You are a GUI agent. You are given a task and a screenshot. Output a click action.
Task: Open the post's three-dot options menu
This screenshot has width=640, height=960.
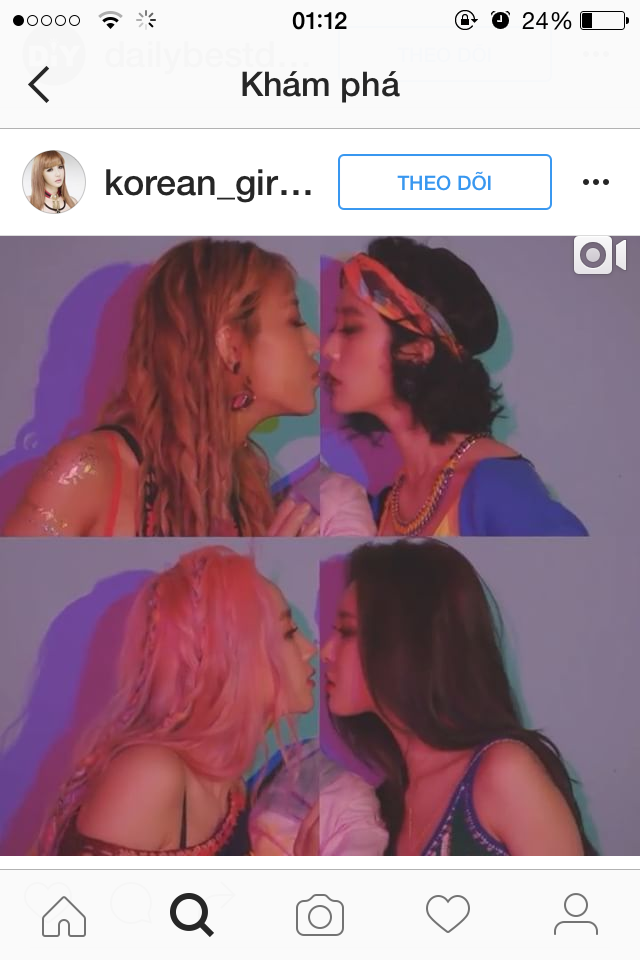coord(595,182)
